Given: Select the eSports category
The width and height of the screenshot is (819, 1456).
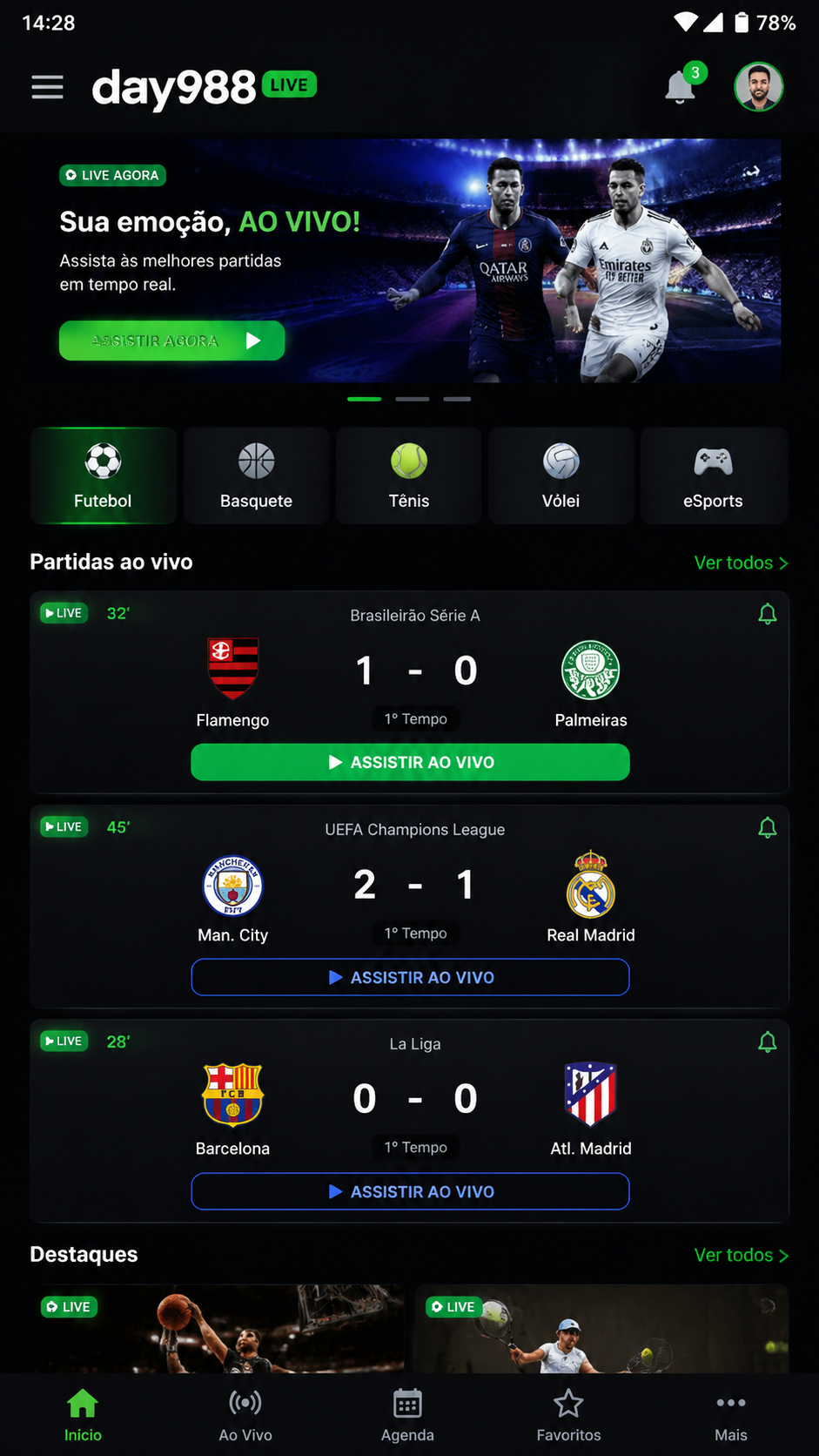Looking at the screenshot, I should tap(714, 475).
